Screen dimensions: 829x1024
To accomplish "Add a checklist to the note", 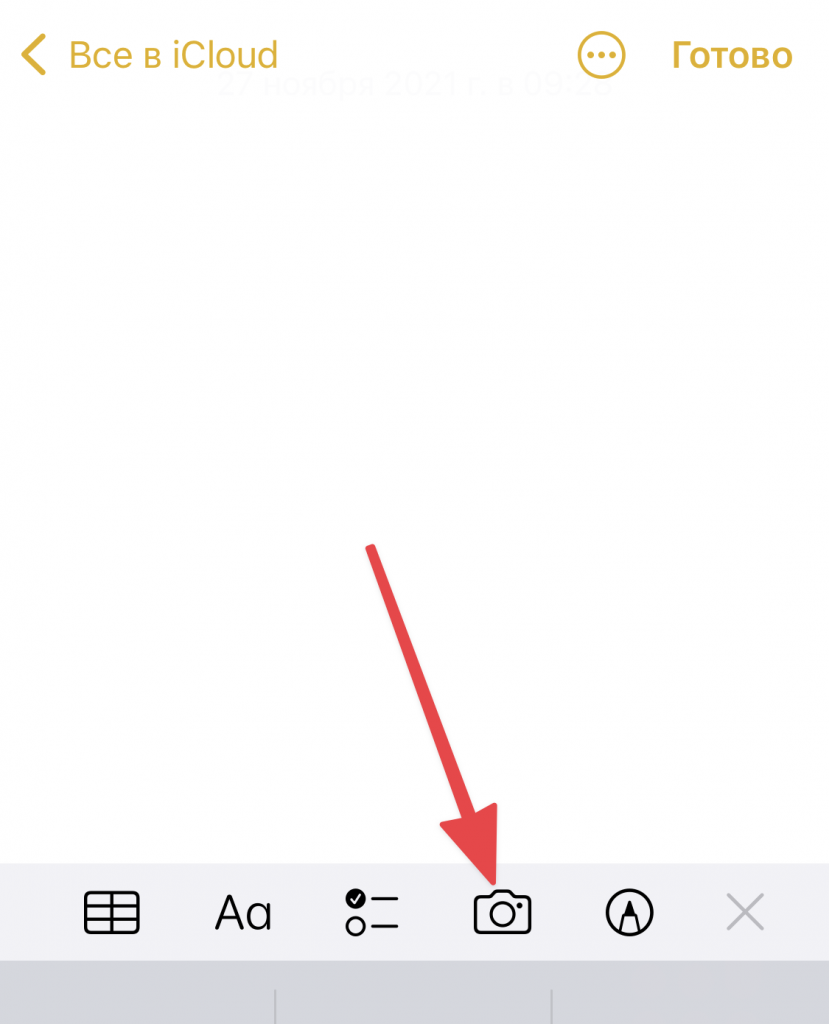I will tap(372, 912).
